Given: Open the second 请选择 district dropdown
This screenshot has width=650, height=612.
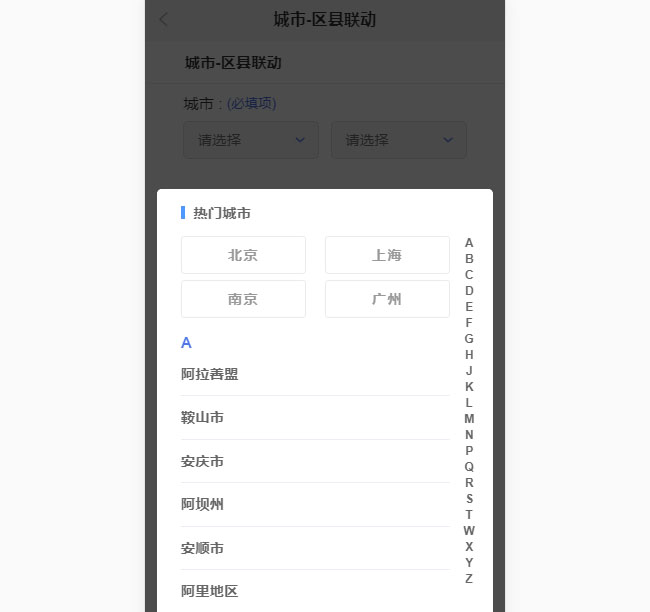Looking at the screenshot, I should [398, 140].
